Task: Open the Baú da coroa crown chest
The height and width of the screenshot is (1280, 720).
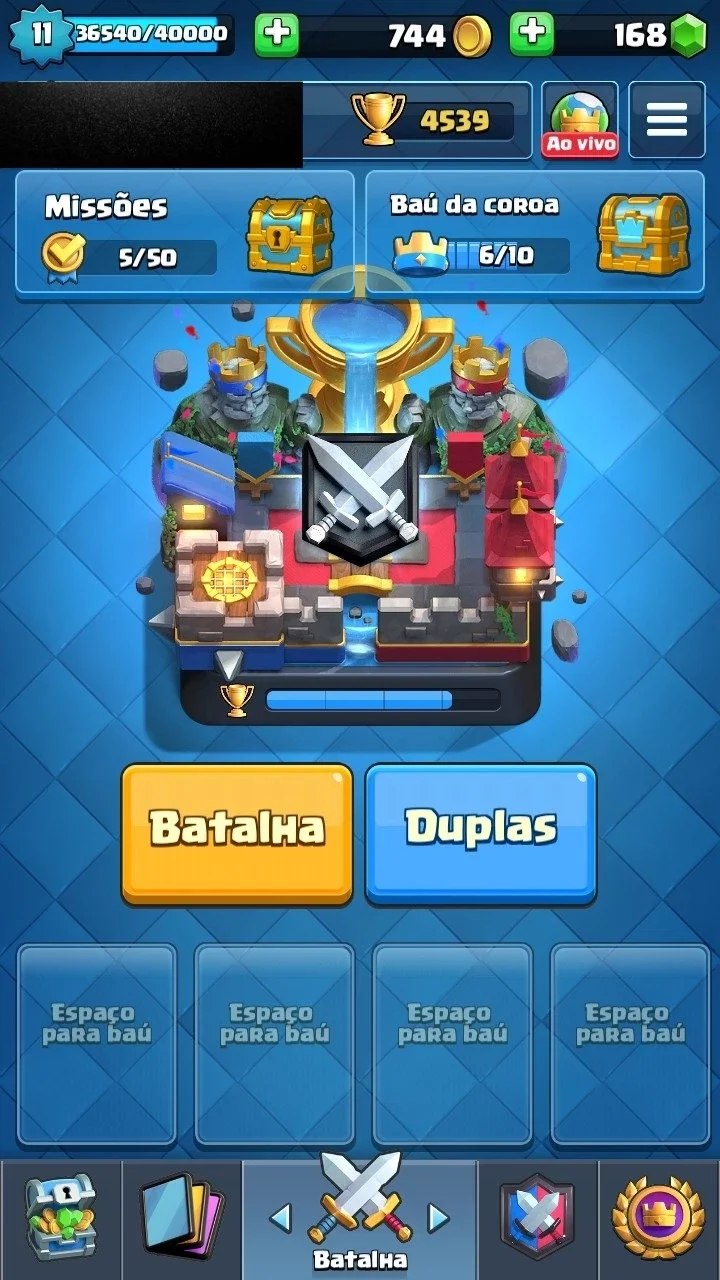Action: [534, 233]
